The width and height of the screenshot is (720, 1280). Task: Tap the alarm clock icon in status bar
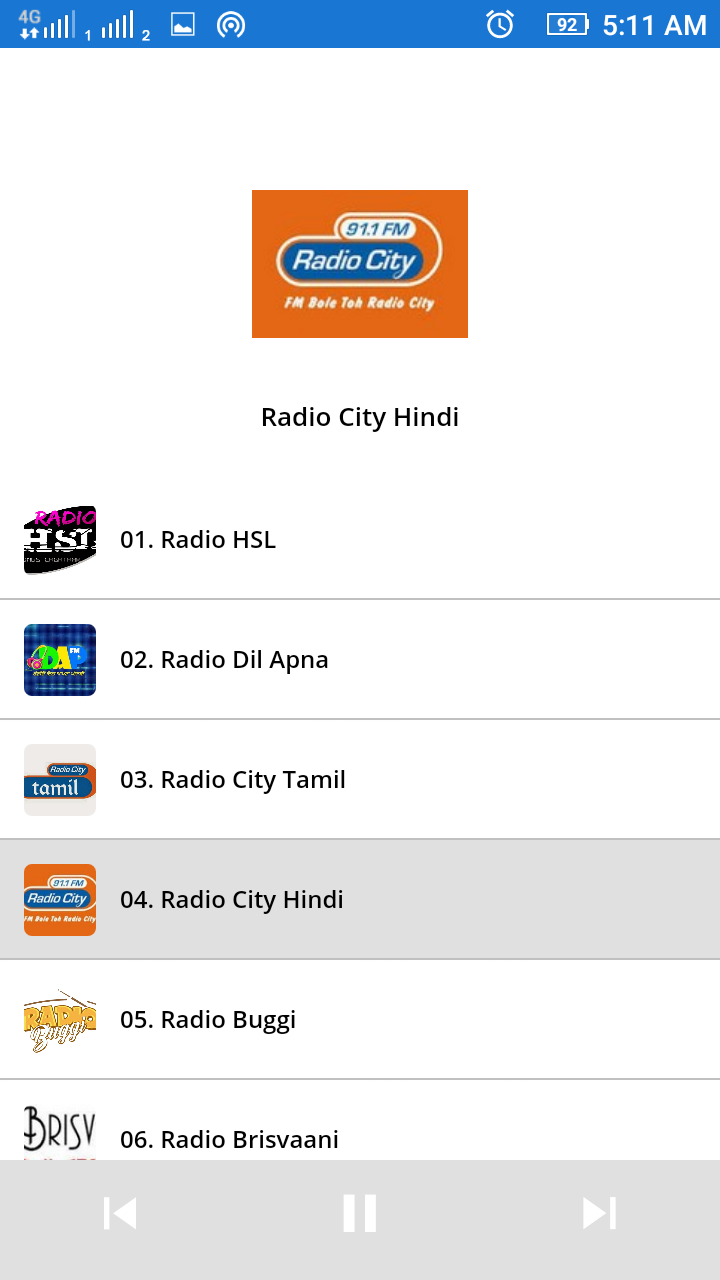(500, 25)
